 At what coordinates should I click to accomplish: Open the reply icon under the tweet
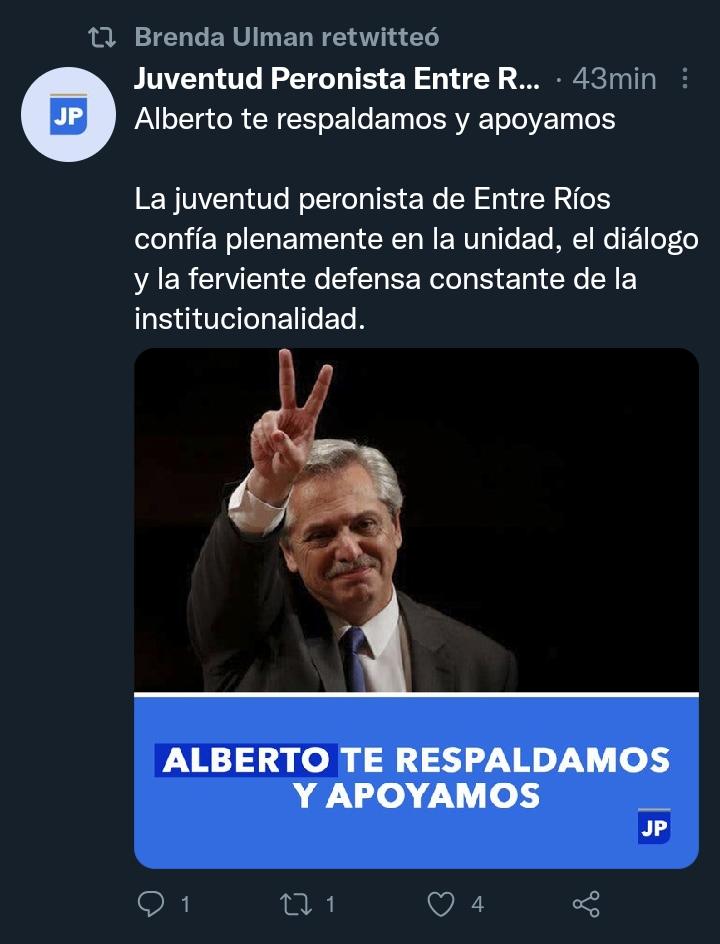[x=152, y=904]
